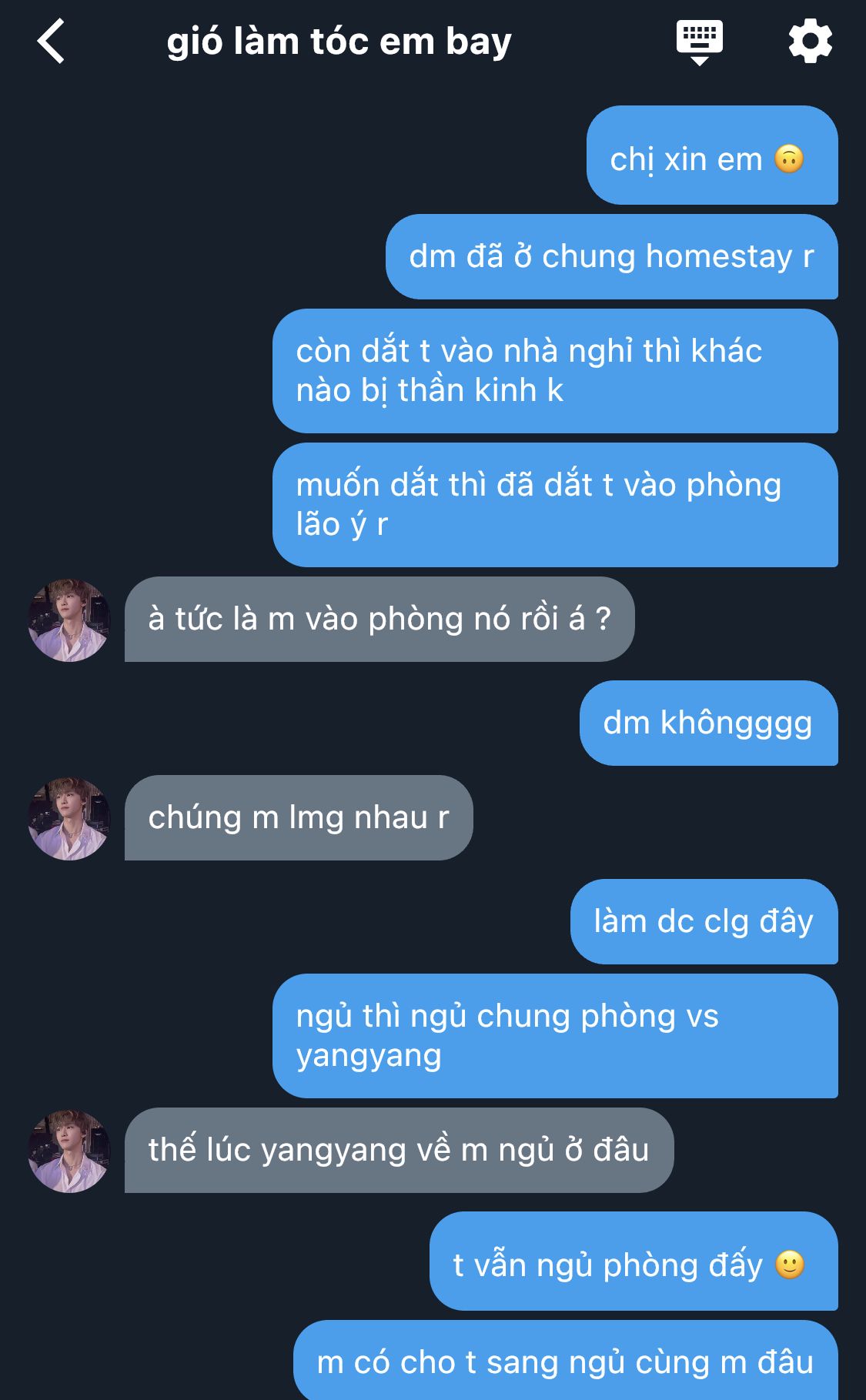Image resolution: width=866 pixels, height=1400 pixels.
Task: Tap avatar beside "à tức là m vào phòng" message
Action: [x=69, y=620]
